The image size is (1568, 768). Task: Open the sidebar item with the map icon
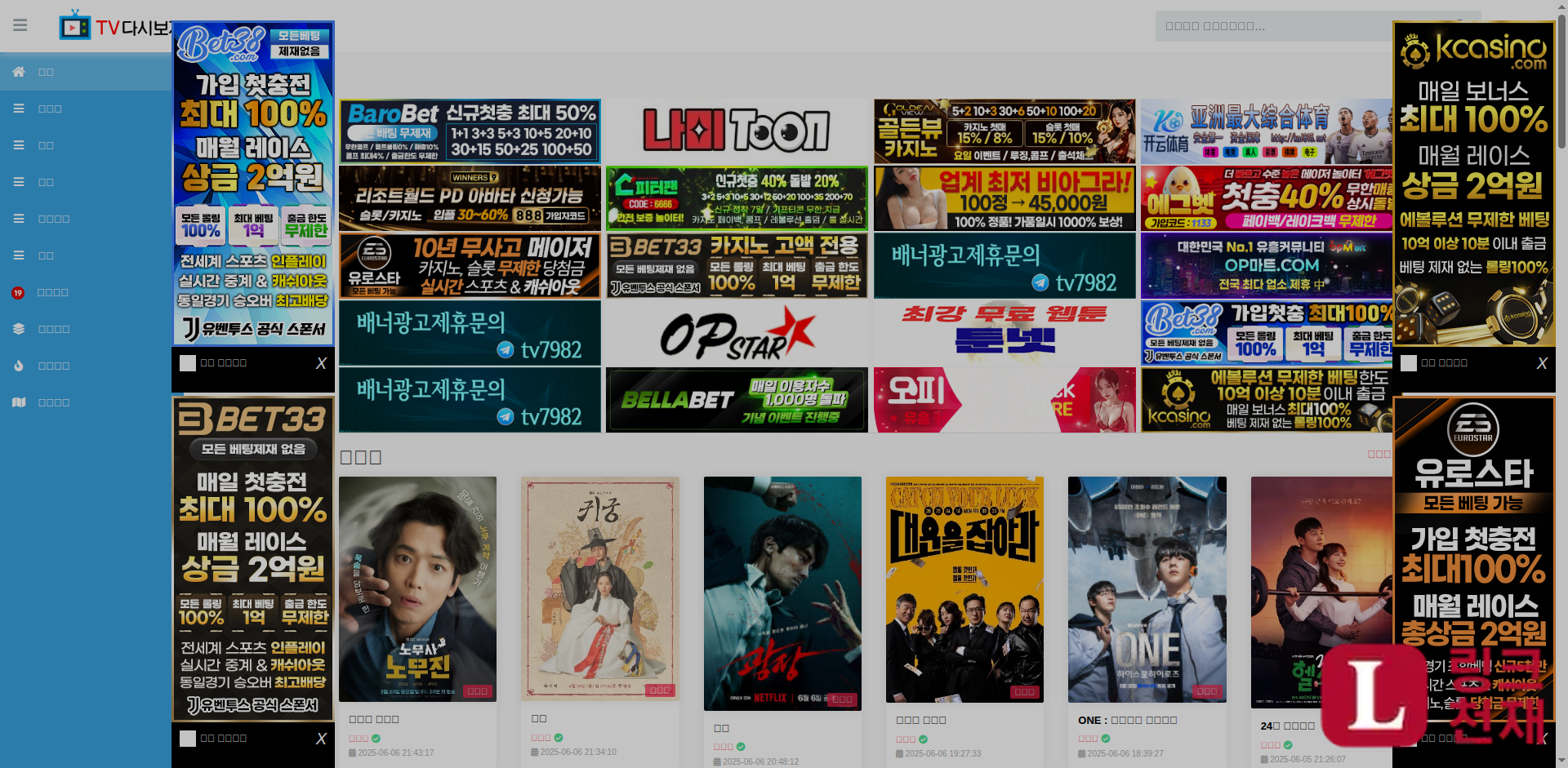pyautogui.click(x=53, y=402)
